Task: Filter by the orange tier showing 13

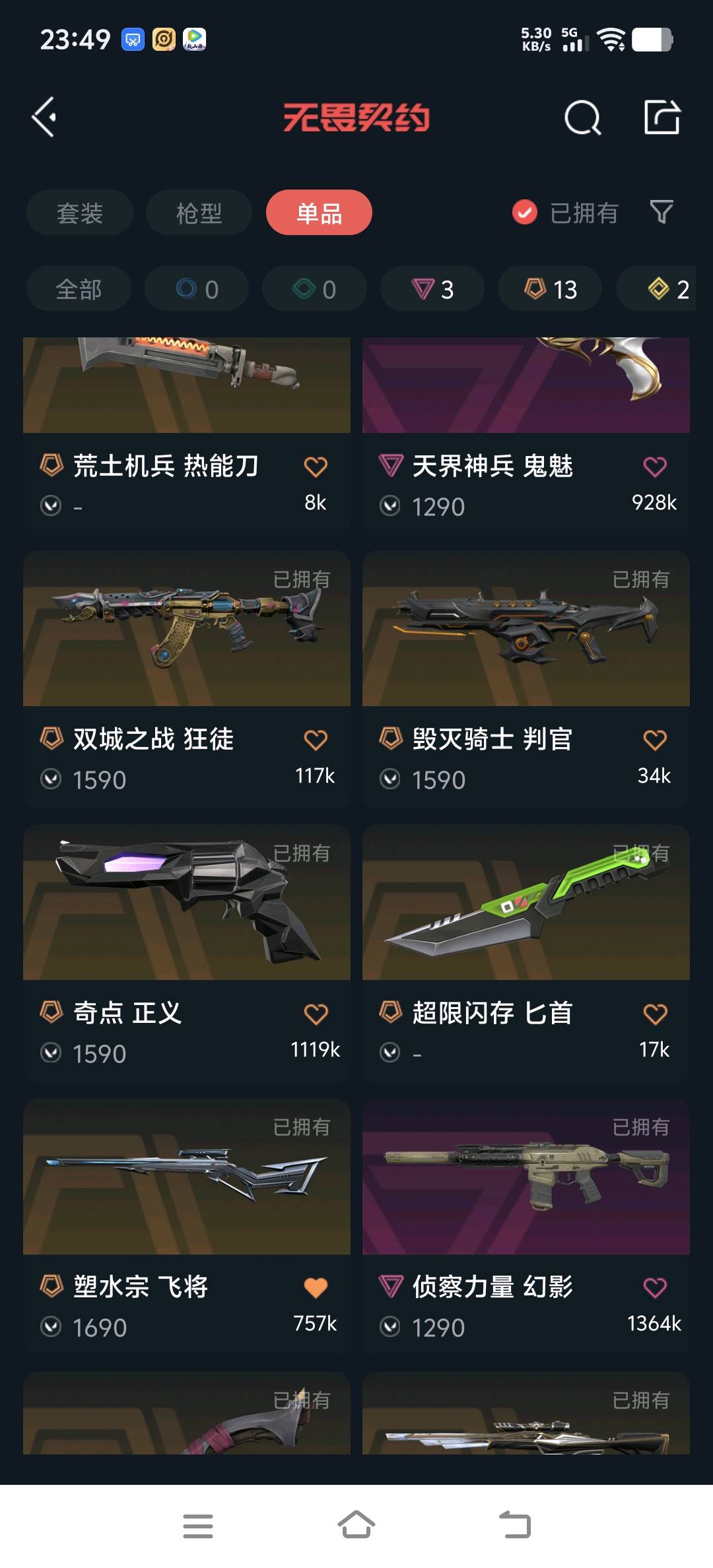Action: click(550, 289)
